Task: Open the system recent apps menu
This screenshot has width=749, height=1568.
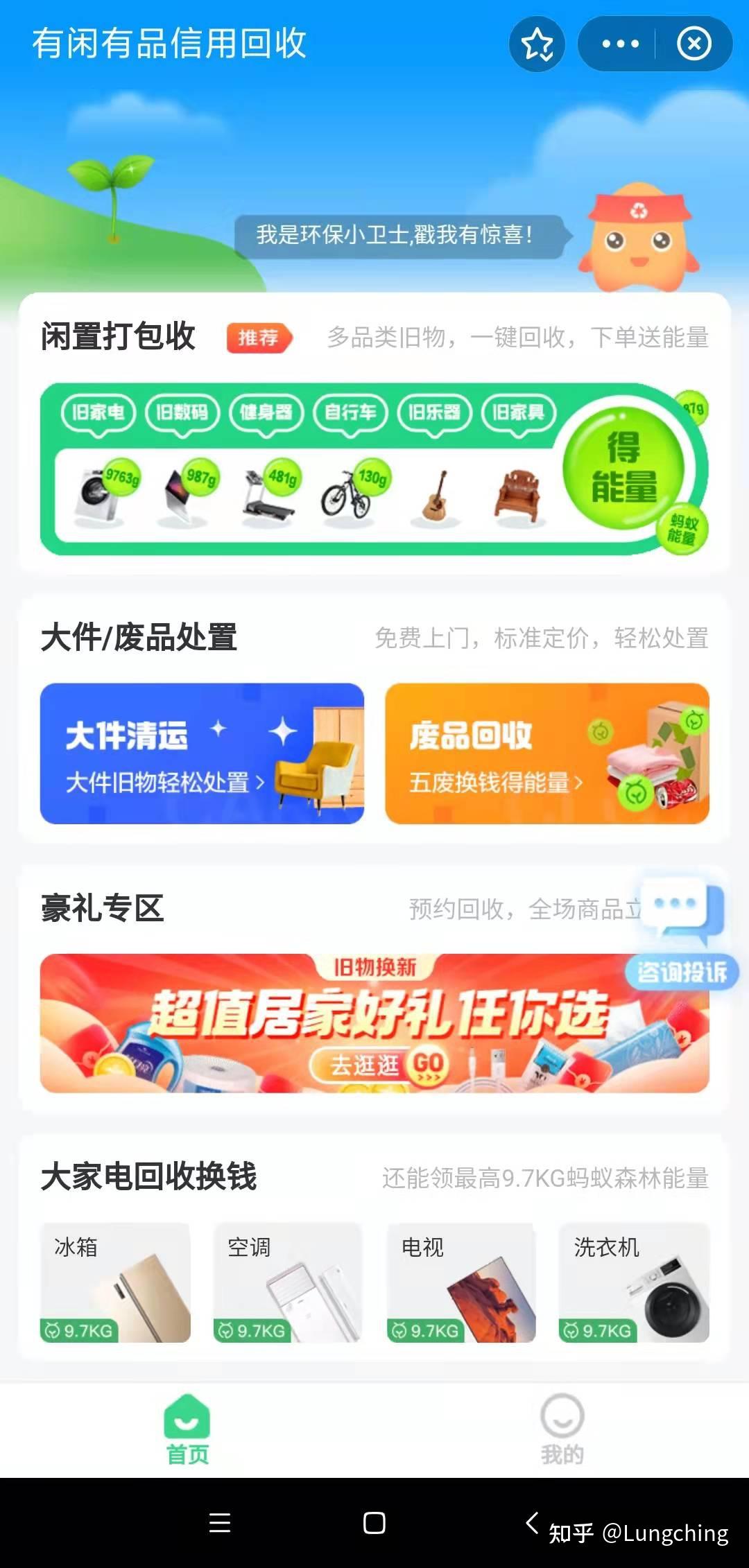Action: coord(220,1523)
